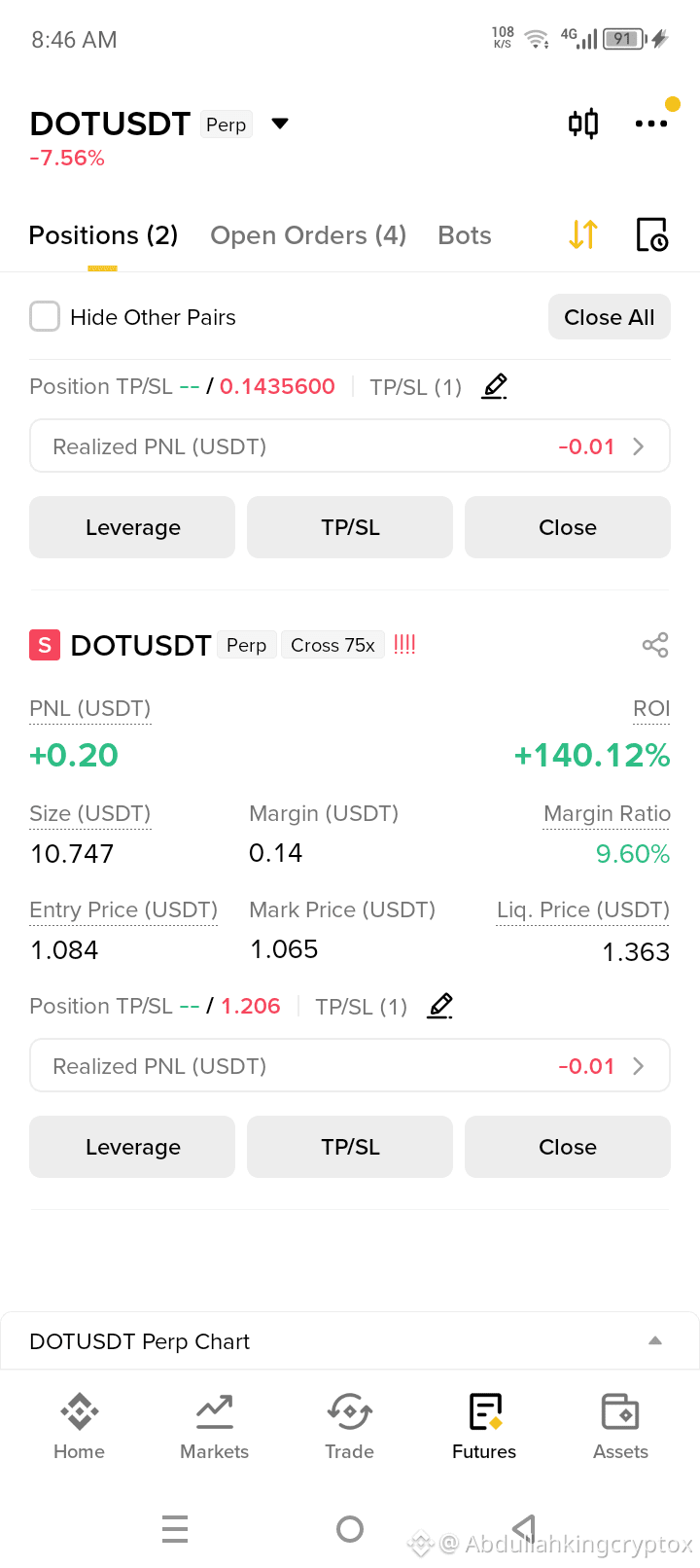Screen dimensions: 700x1568
Task: Switch to the Markets tab
Action: click(214, 1426)
